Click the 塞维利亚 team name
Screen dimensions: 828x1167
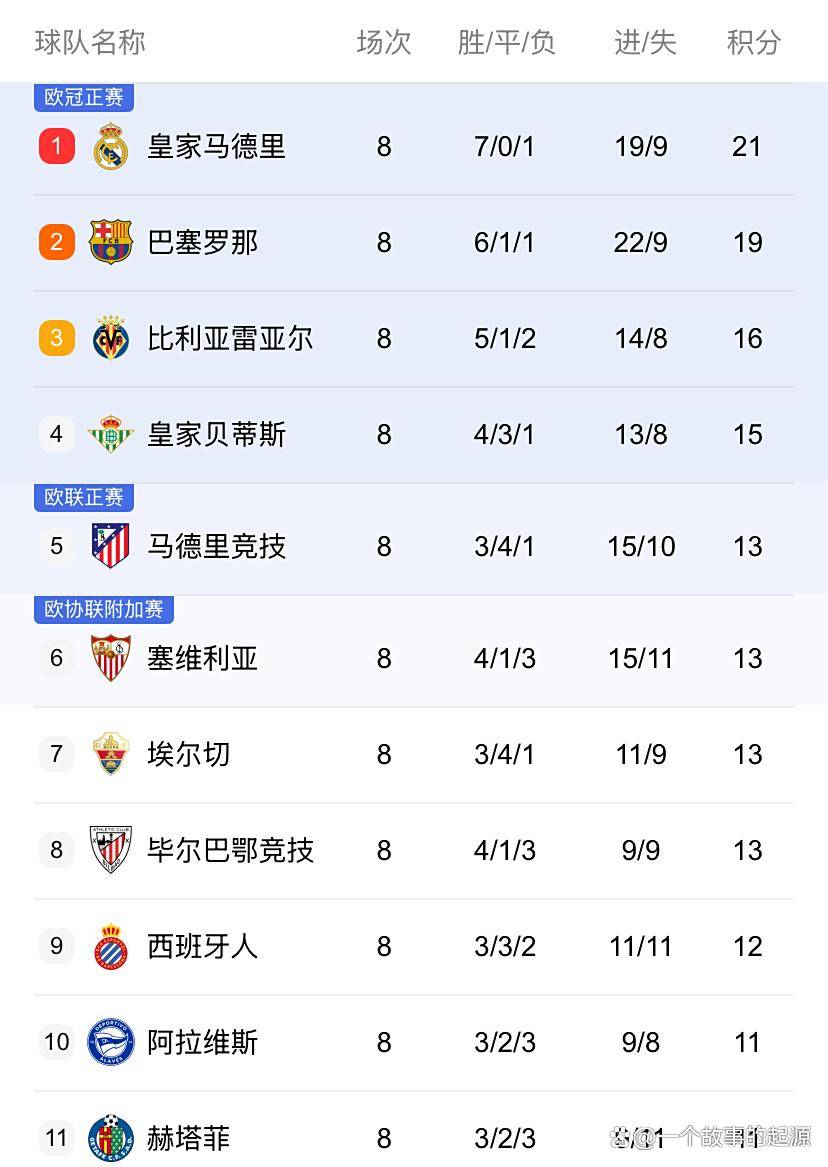[x=202, y=658]
